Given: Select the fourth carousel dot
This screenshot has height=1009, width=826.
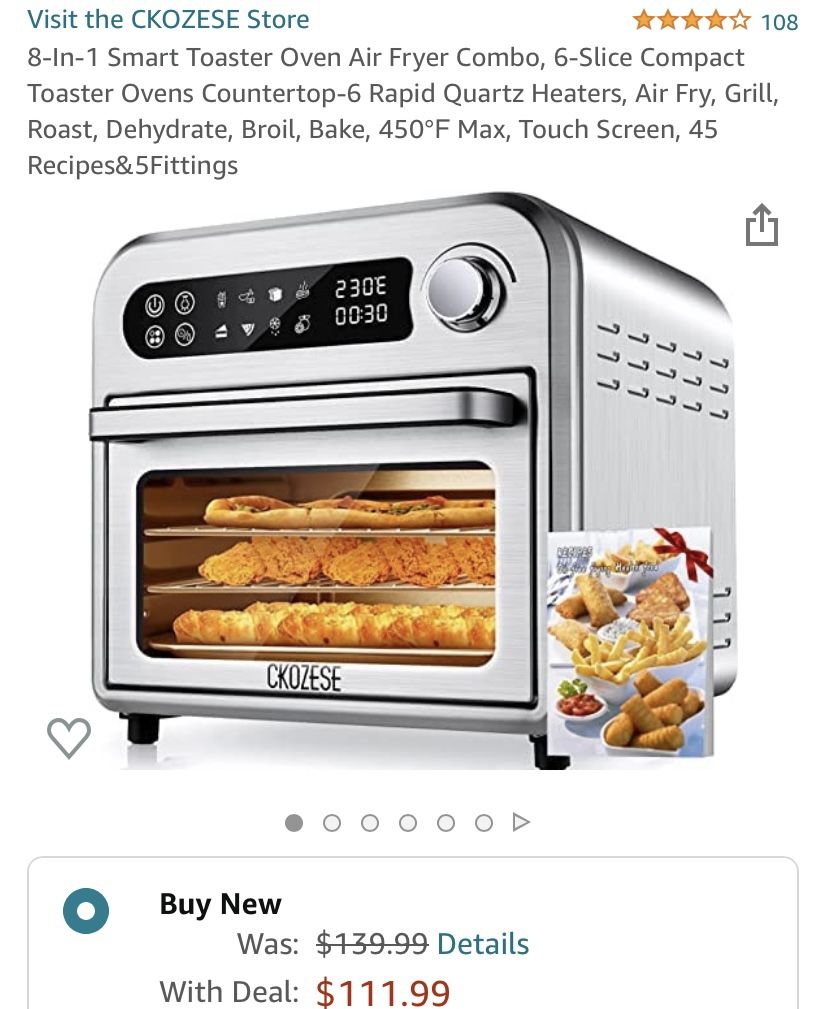Looking at the screenshot, I should [x=408, y=823].
